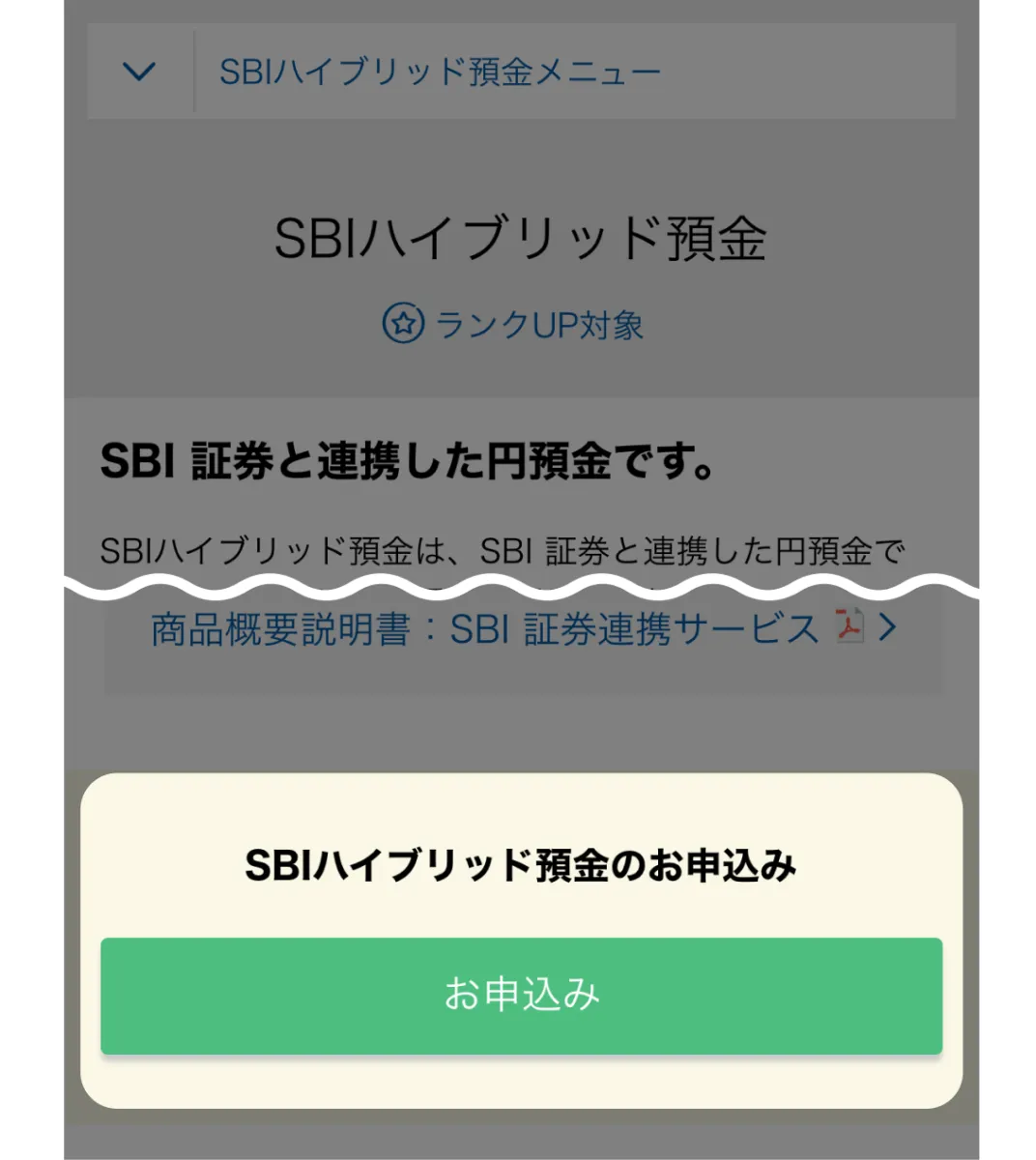Collapse the SBIハイブリッド預金メニュー with the chevron

click(x=140, y=71)
